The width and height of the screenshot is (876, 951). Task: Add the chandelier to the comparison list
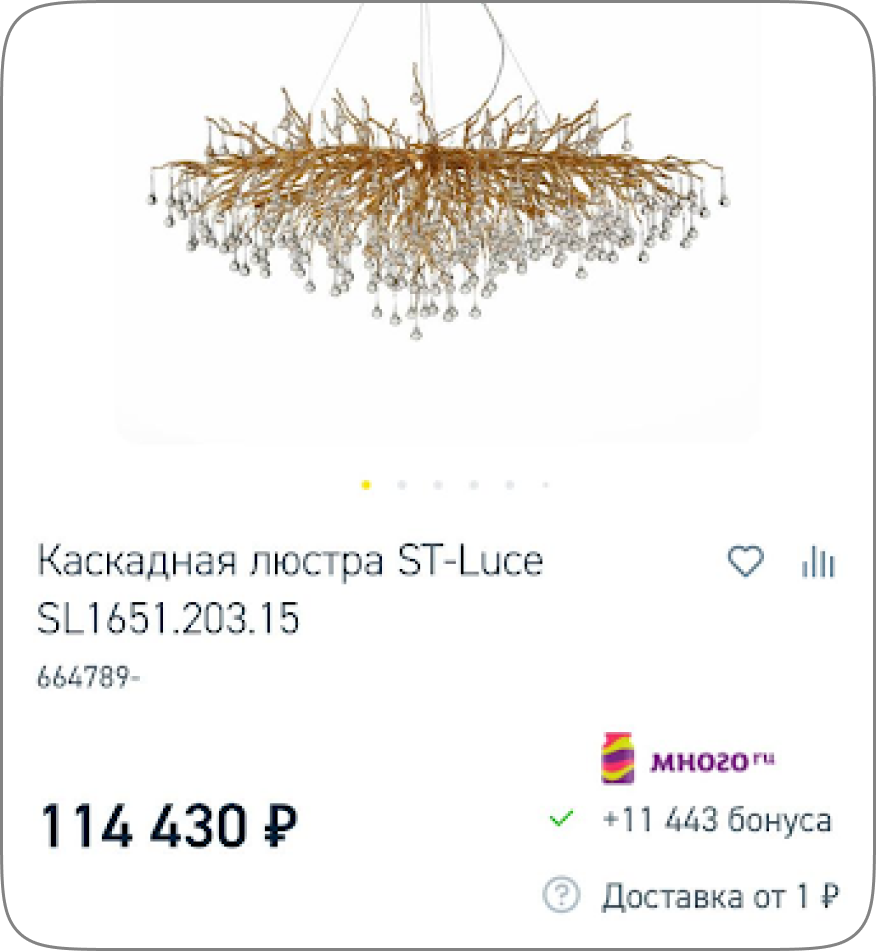817,563
